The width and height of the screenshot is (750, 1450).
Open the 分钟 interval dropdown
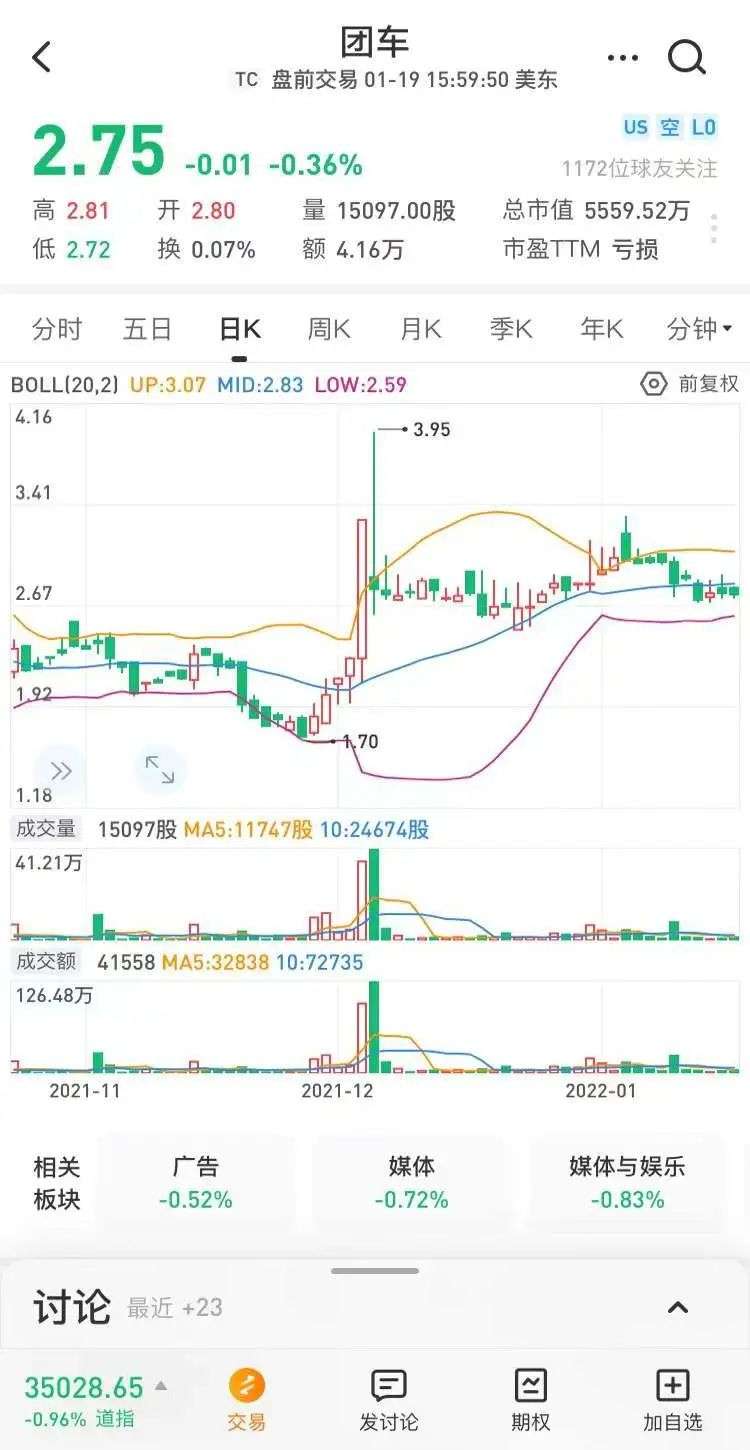click(699, 329)
